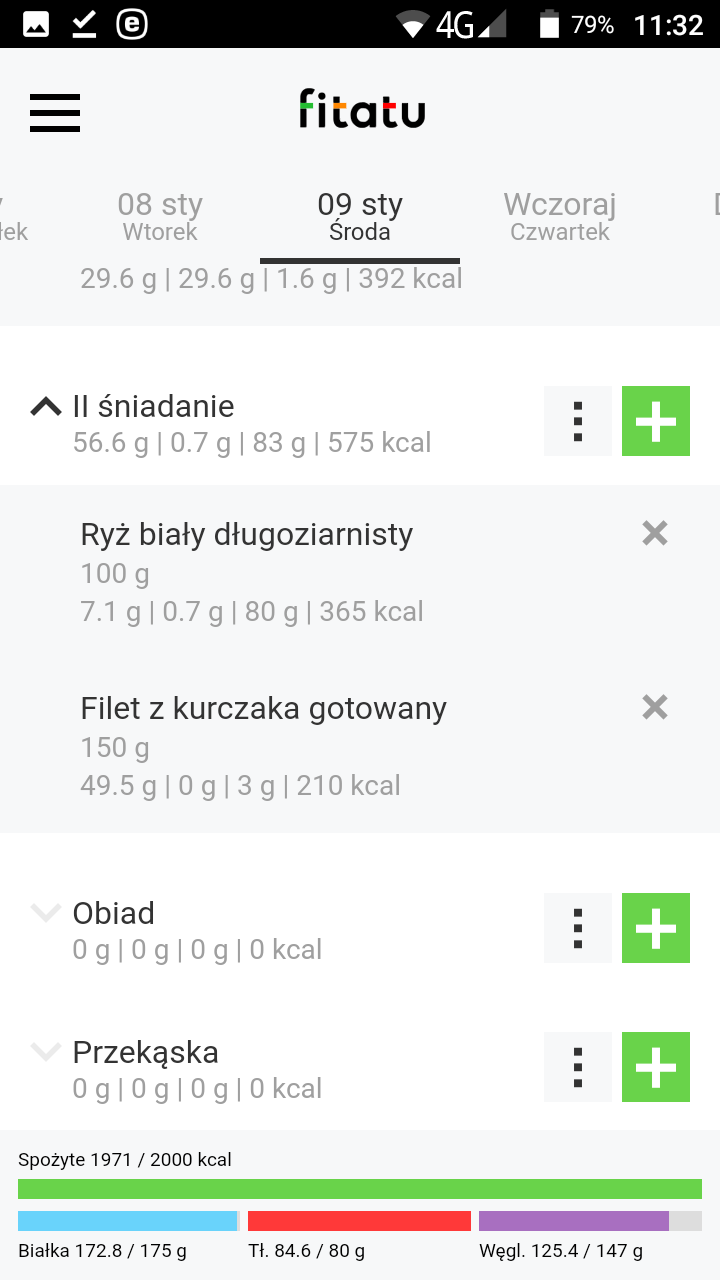Switch to the Wczoraj Czwartek tab
Screen dimensions: 720x1280
(560, 218)
